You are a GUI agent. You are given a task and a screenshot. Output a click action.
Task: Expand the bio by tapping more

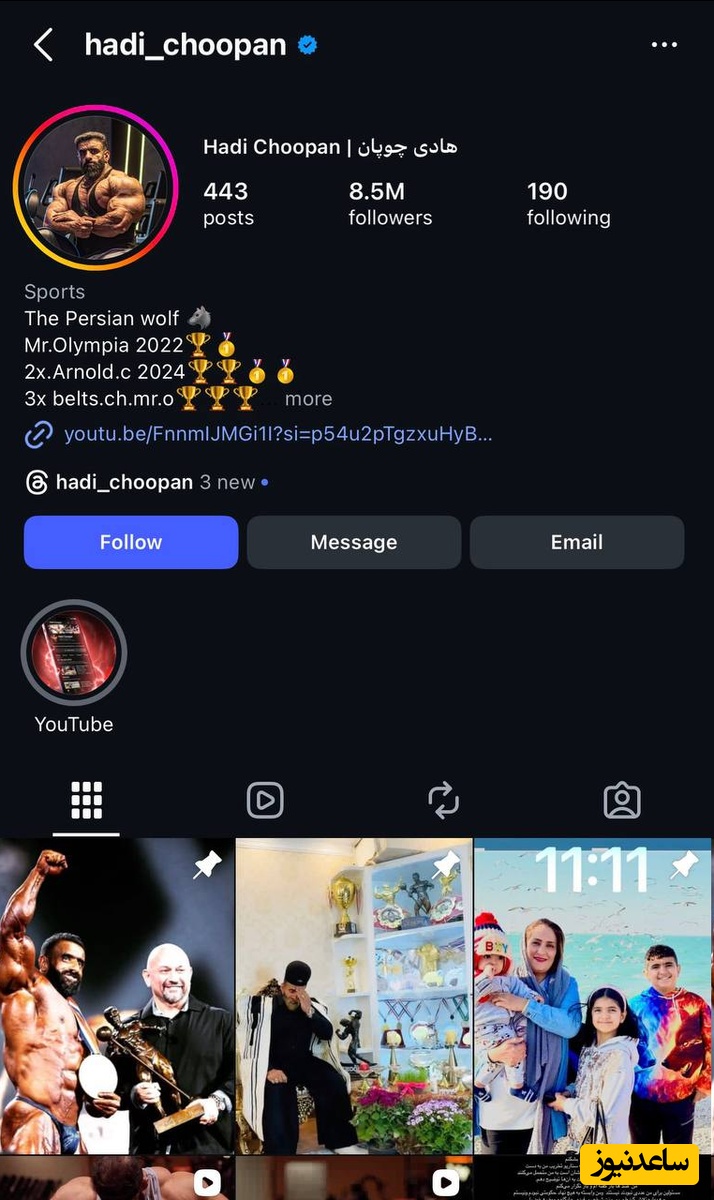tap(308, 399)
